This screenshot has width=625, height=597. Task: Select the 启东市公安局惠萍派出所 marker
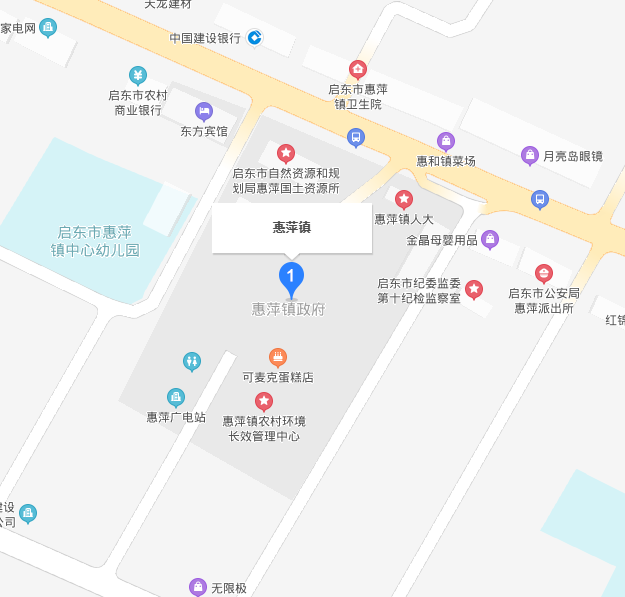[x=543, y=273]
